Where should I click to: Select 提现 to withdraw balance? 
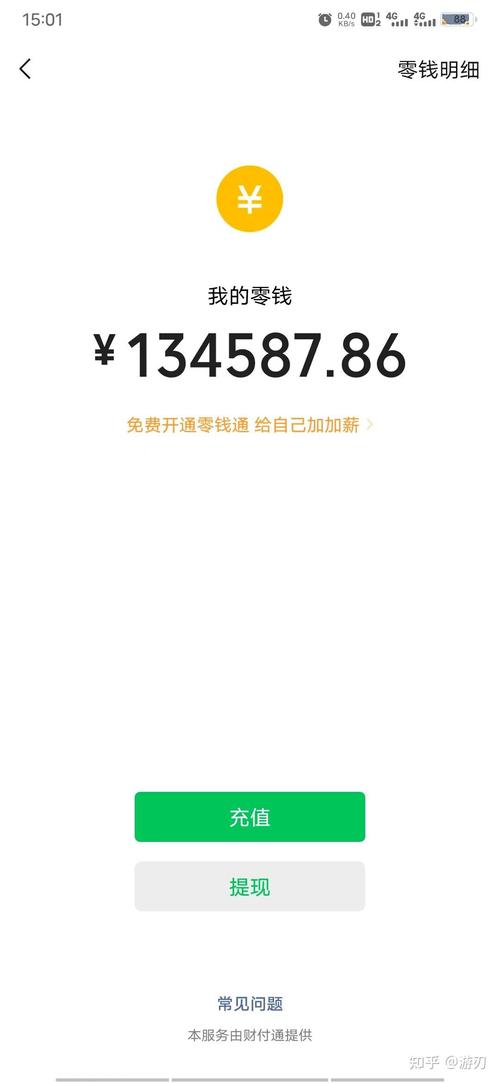pyautogui.click(x=249, y=886)
